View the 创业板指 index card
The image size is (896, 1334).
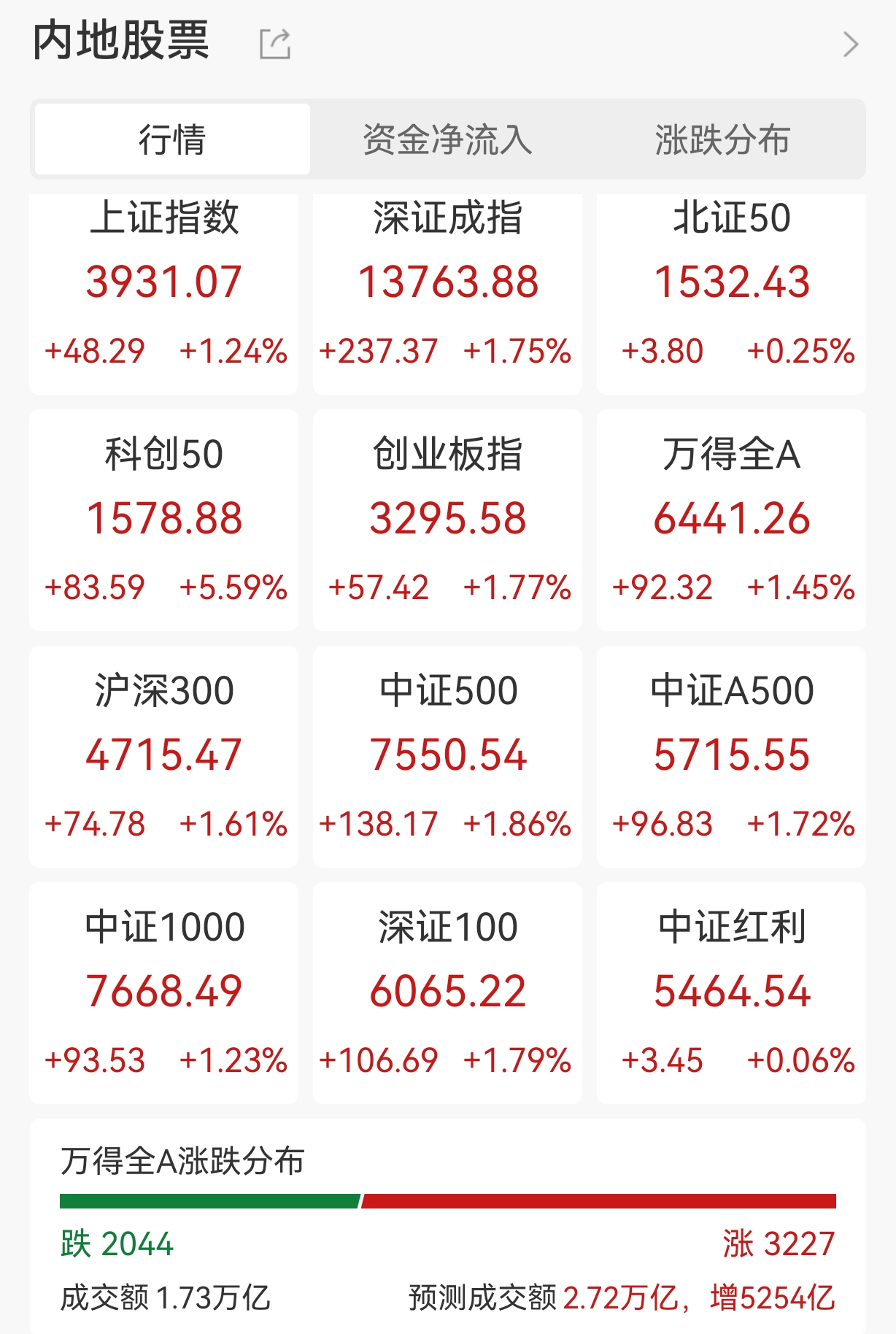point(447,520)
